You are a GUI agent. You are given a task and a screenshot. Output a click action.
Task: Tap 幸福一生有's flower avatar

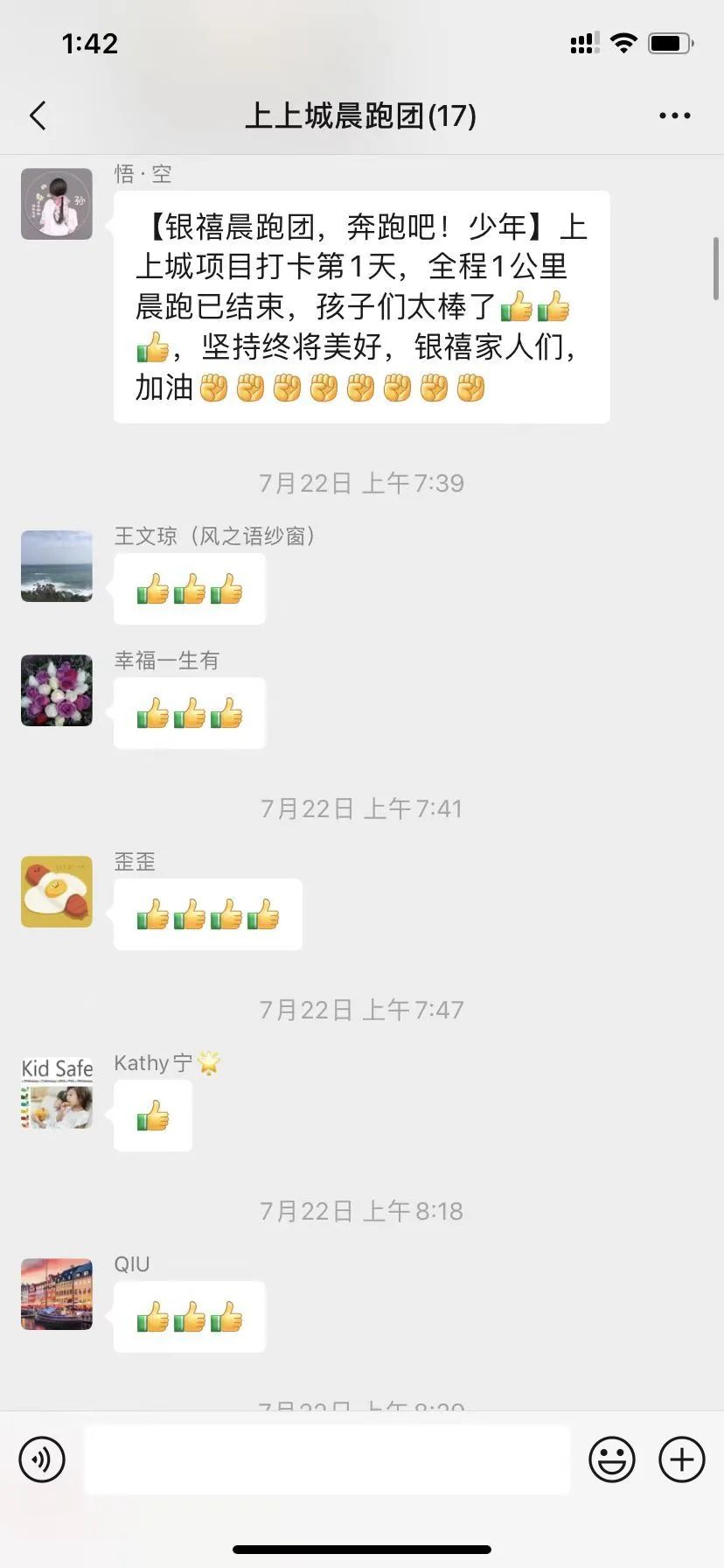(x=57, y=690)
